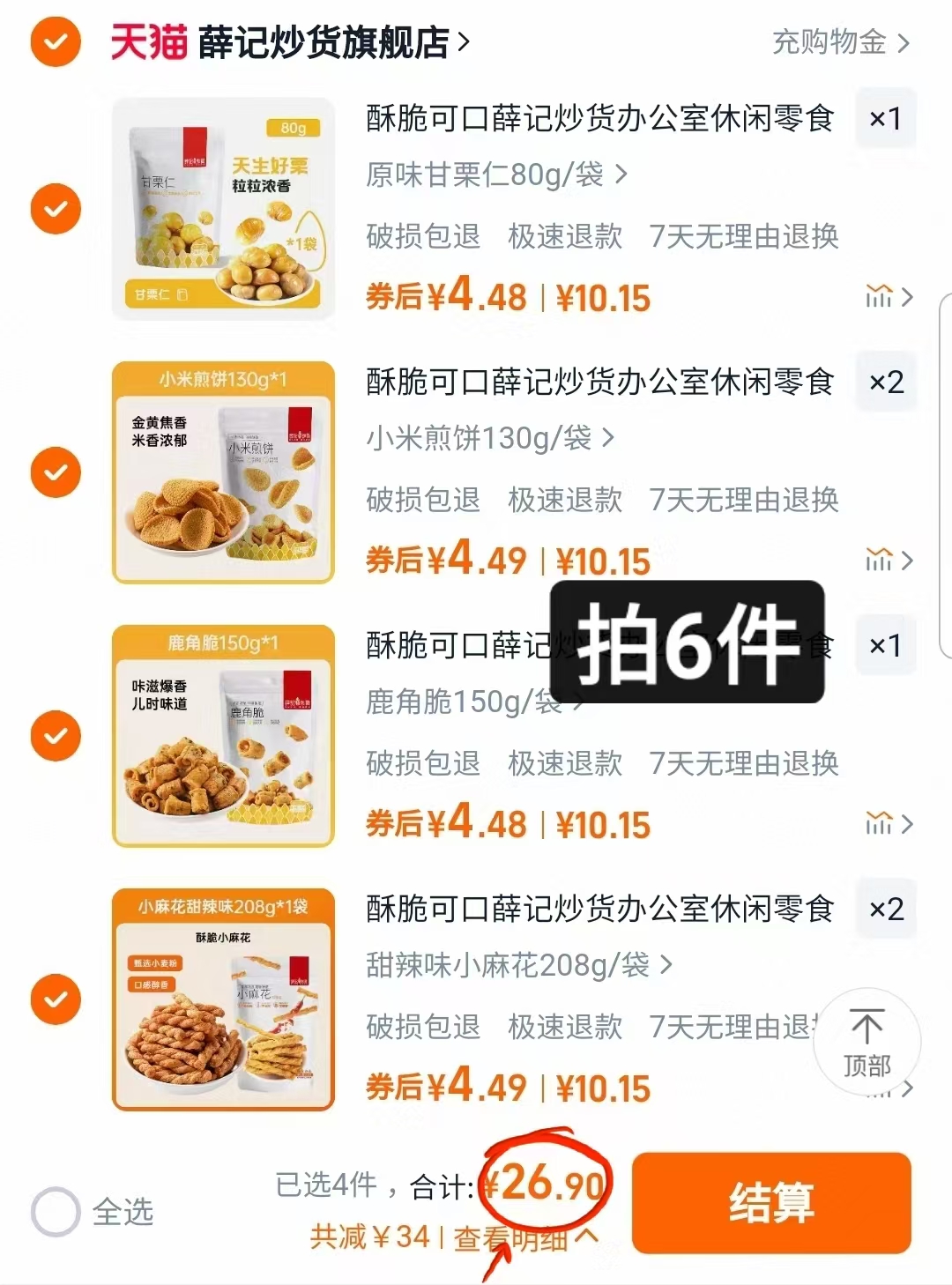Click the chevron after 鹿角脆150g/袋
Viewport: 952px width, 1285px height.
(x=577, y=702)
